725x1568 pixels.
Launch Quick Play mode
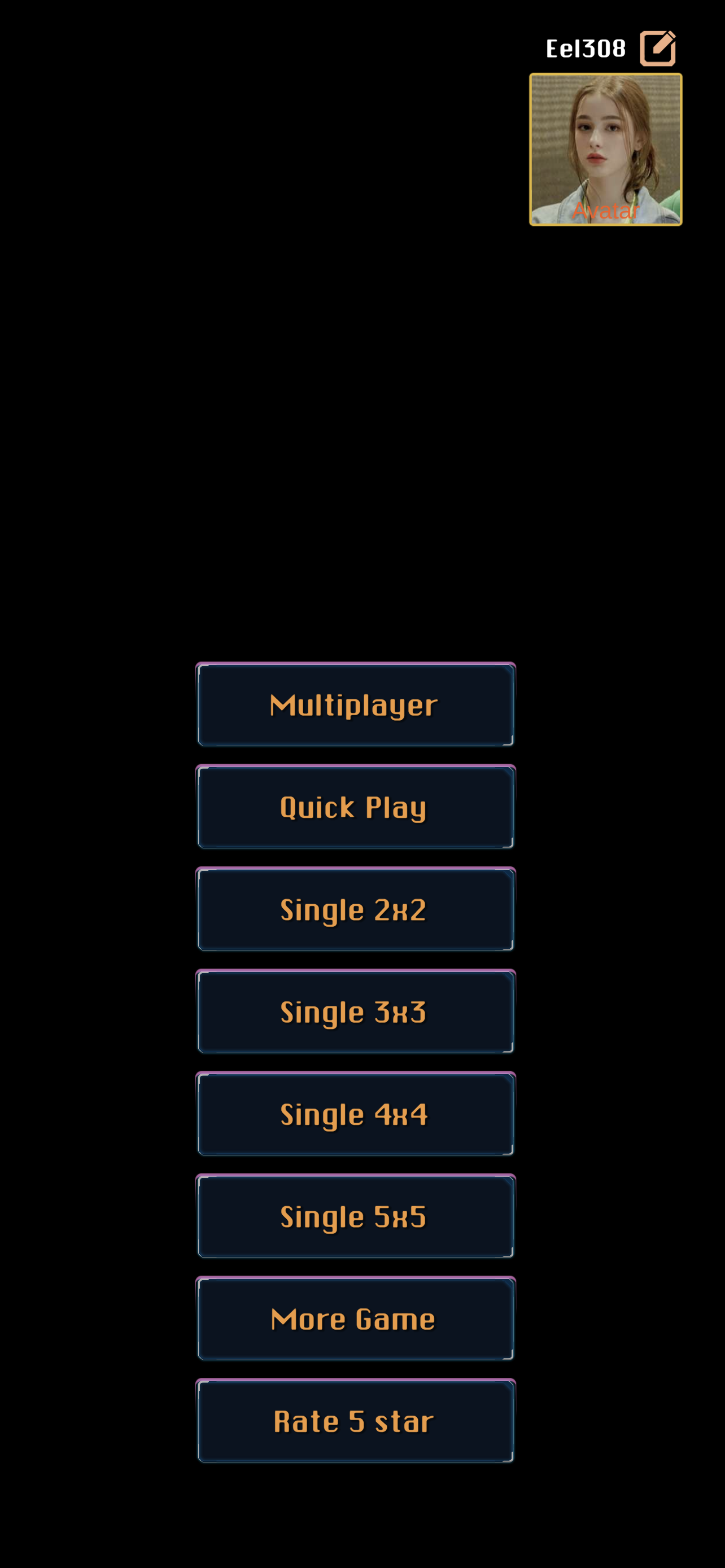pyautogui.click(x=356, y=807)
